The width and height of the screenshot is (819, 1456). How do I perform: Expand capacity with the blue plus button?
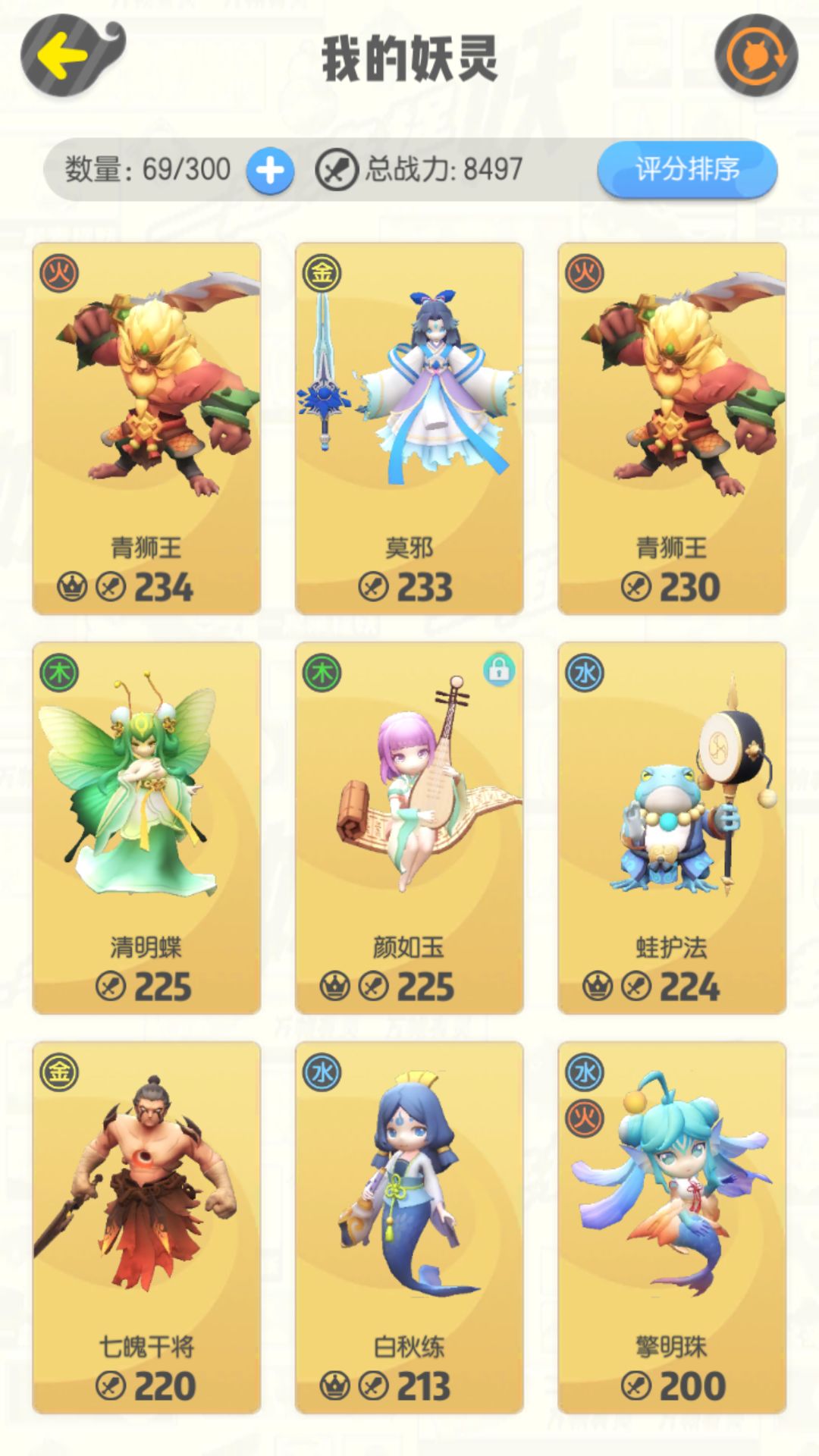271,170
